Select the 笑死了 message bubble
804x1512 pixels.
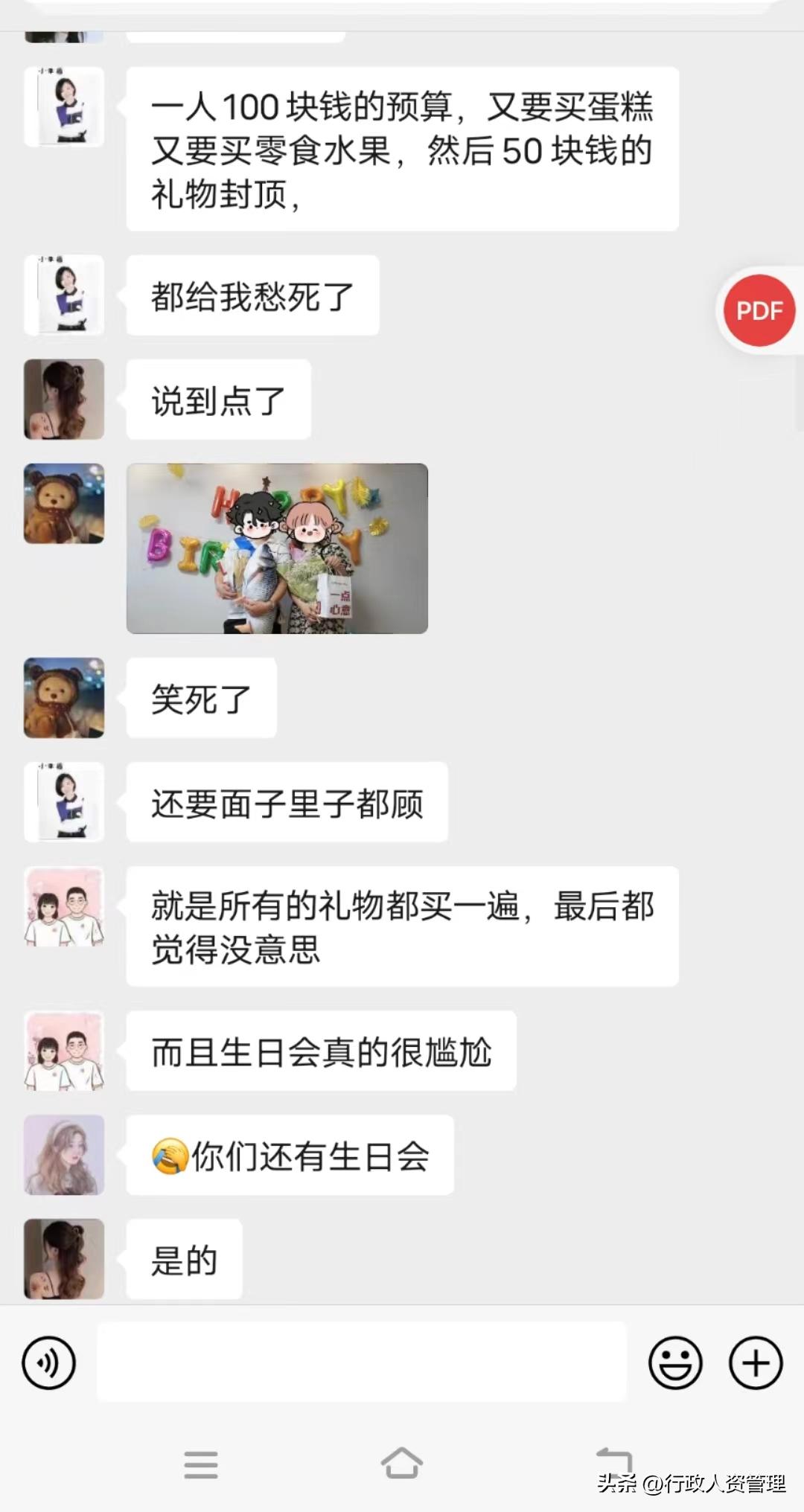[x=201, y=698]
